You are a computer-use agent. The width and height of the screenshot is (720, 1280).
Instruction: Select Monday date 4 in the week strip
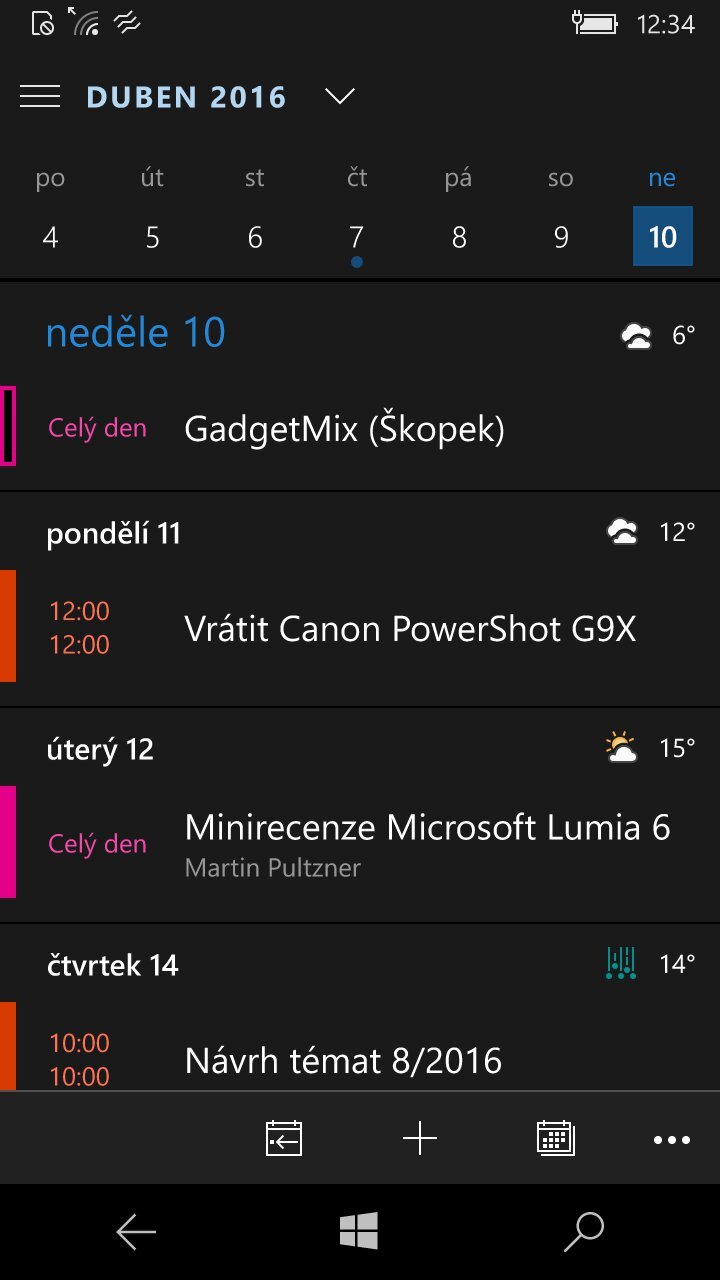click(50, 236)
